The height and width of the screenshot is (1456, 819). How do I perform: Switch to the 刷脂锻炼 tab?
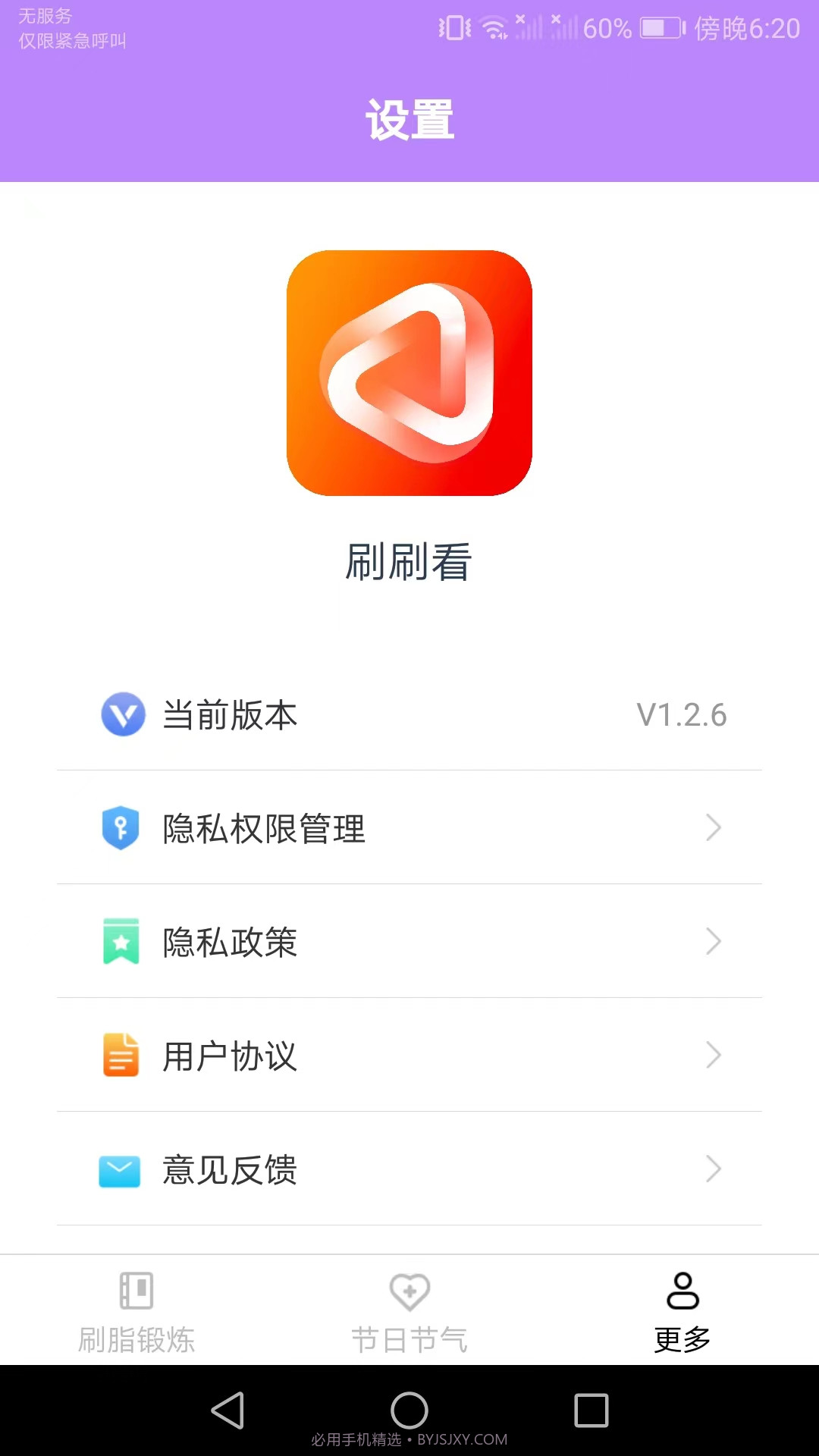click(x=137, y=1308)
